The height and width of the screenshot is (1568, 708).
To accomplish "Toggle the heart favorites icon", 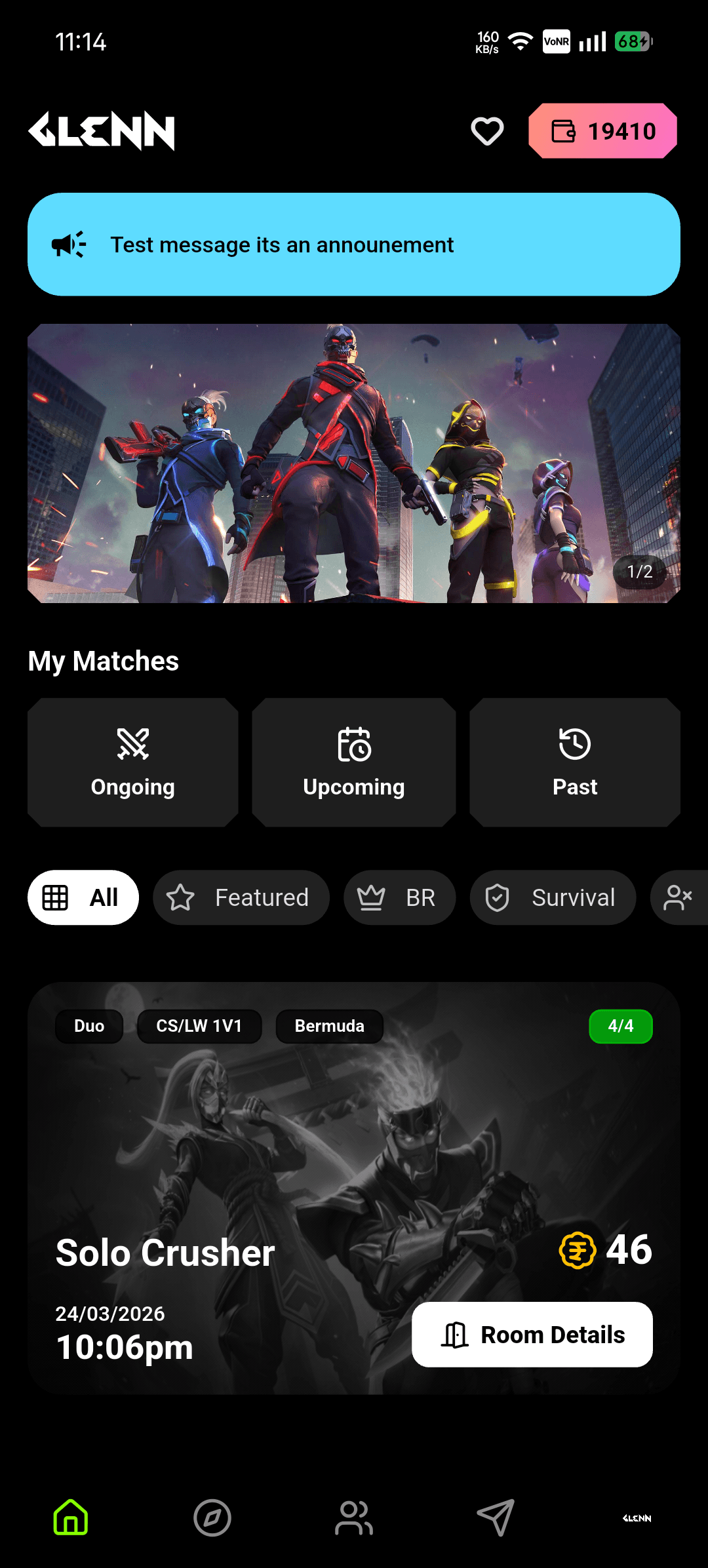I will pos(486,130).
